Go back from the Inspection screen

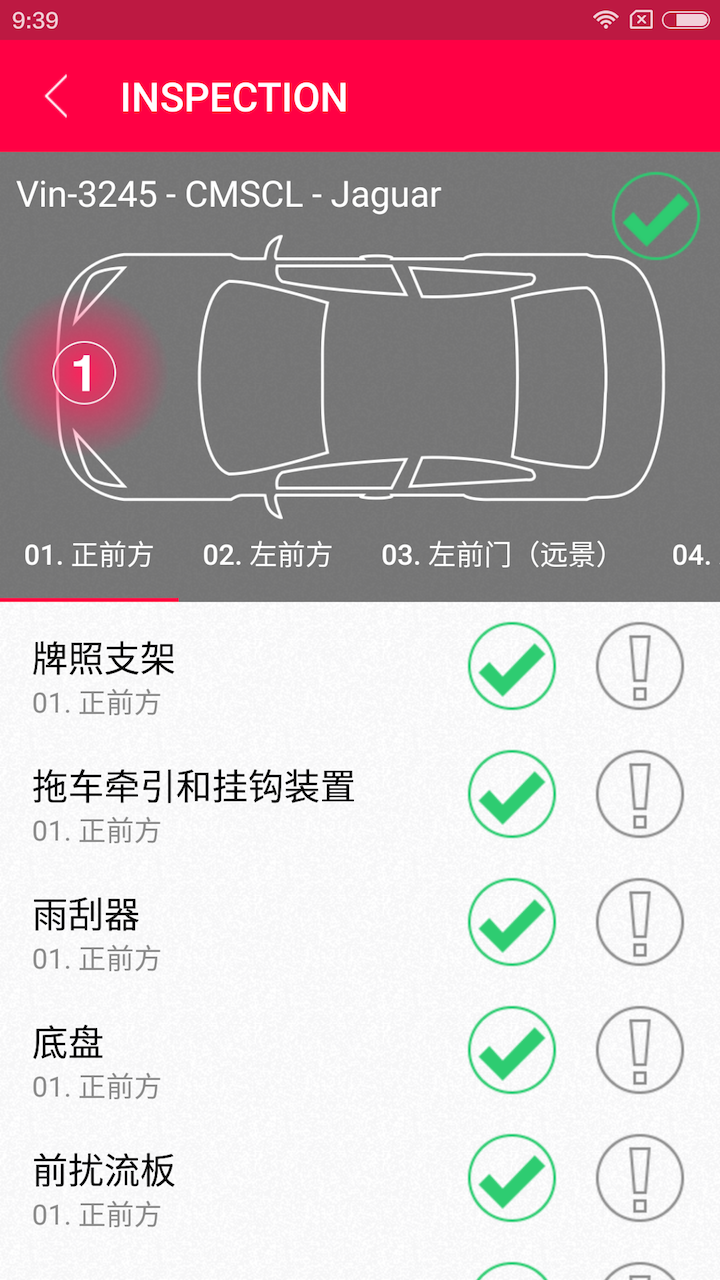[x=56, y=97]
